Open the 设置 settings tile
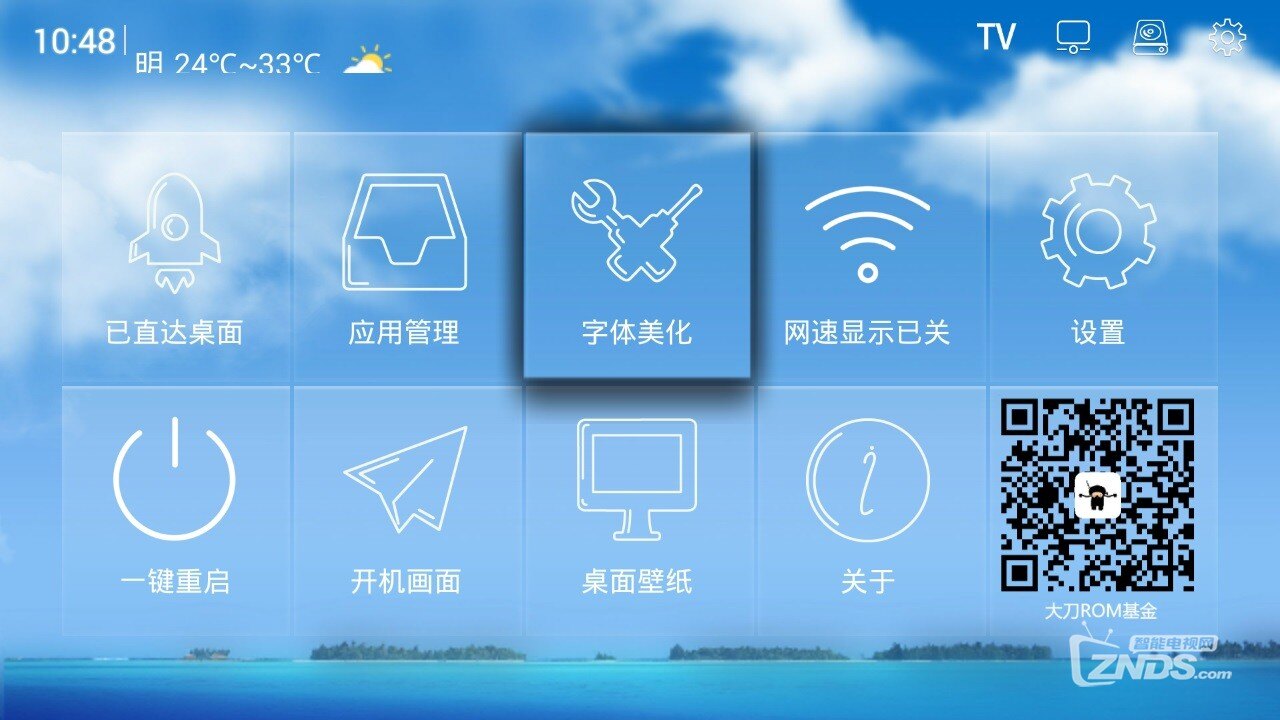The image size is (1280, 720). (x=1100, y=257)
